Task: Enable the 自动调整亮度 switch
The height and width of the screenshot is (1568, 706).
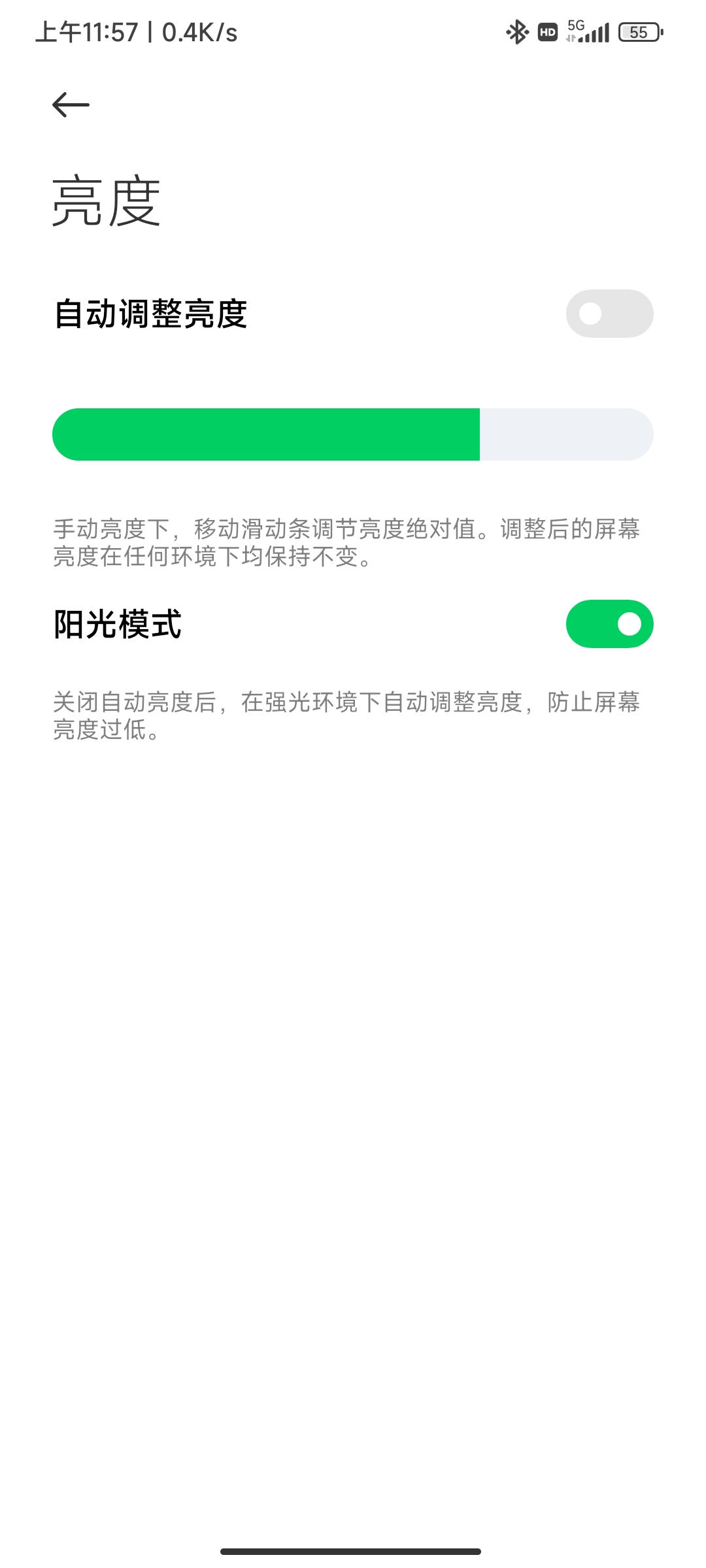Action: (609, 314)
